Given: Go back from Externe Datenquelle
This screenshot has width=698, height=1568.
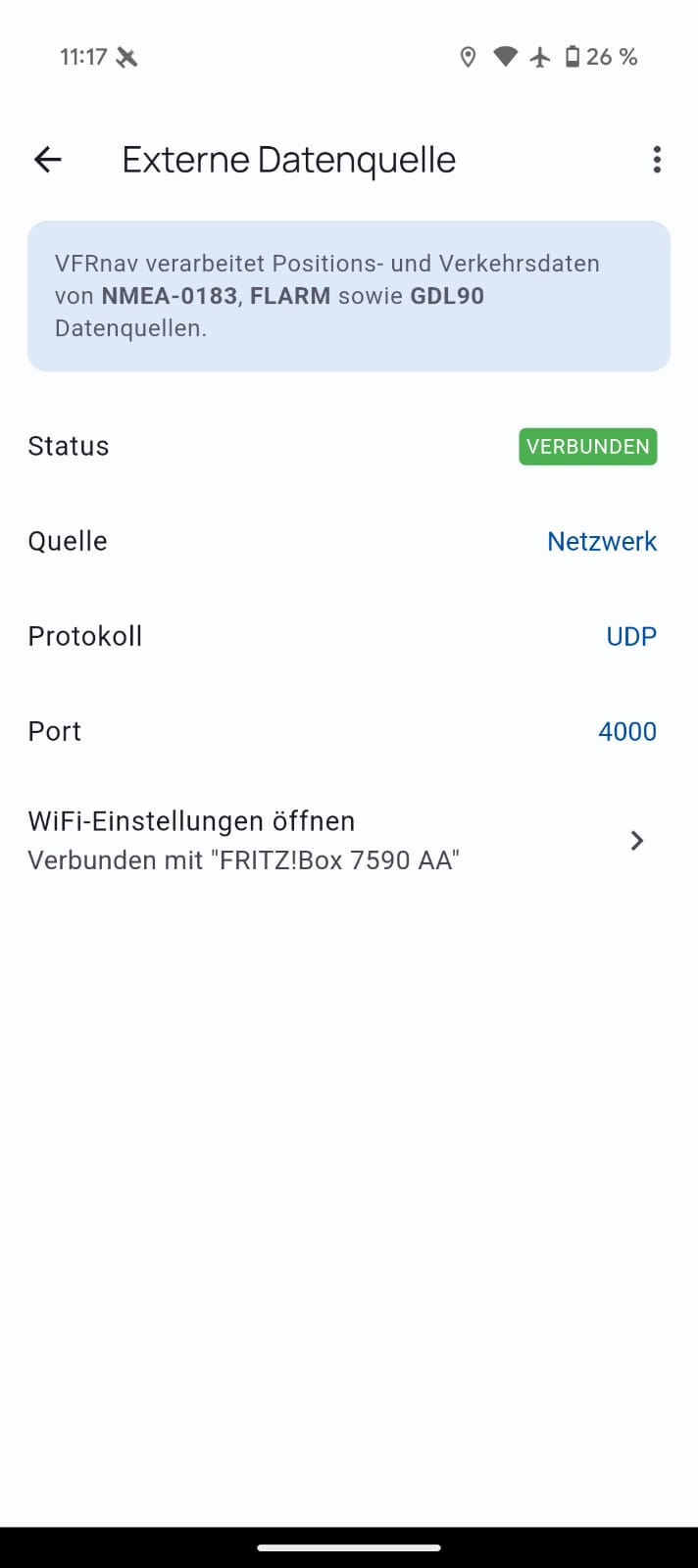Looking at the screenshot, I should tap(47, 160).
